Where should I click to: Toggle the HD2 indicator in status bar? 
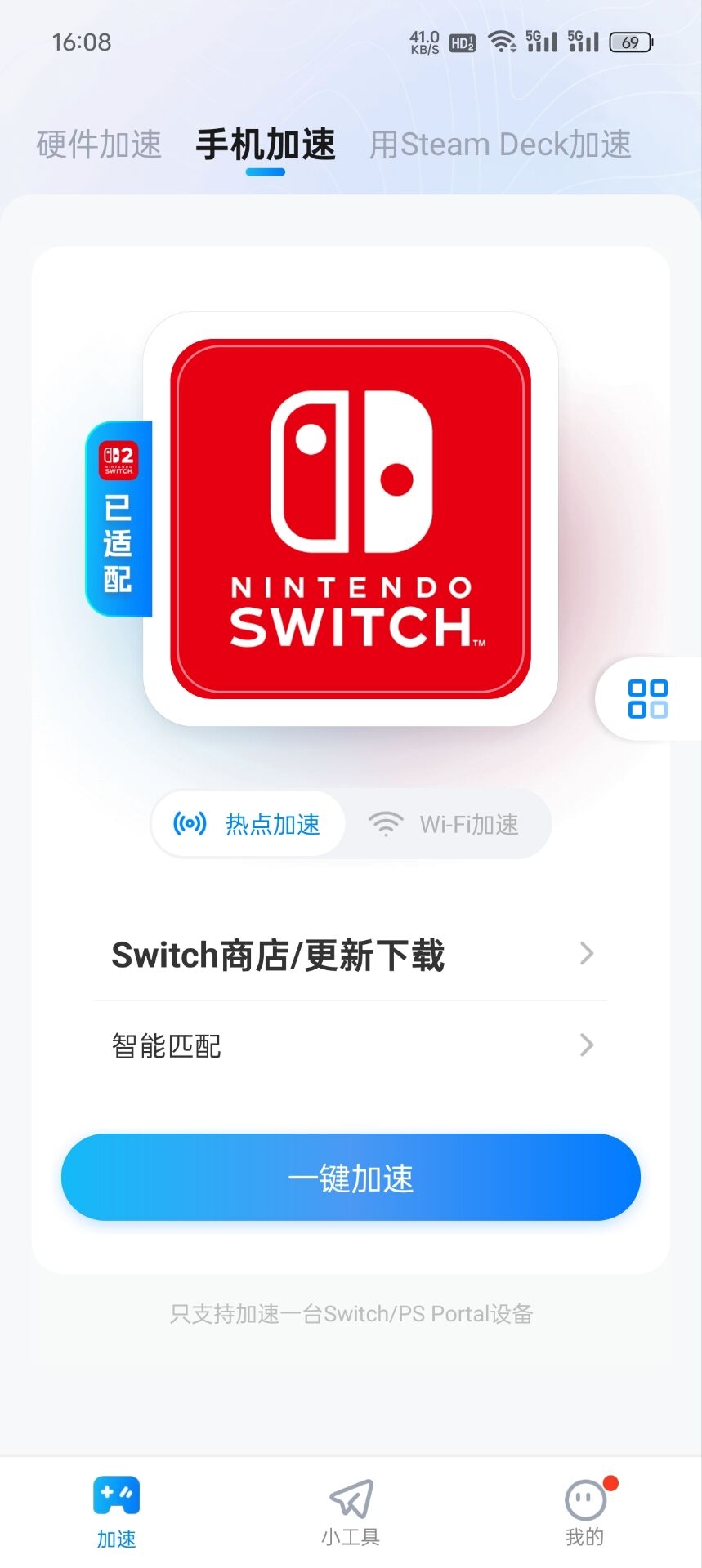tap(461, 42)
